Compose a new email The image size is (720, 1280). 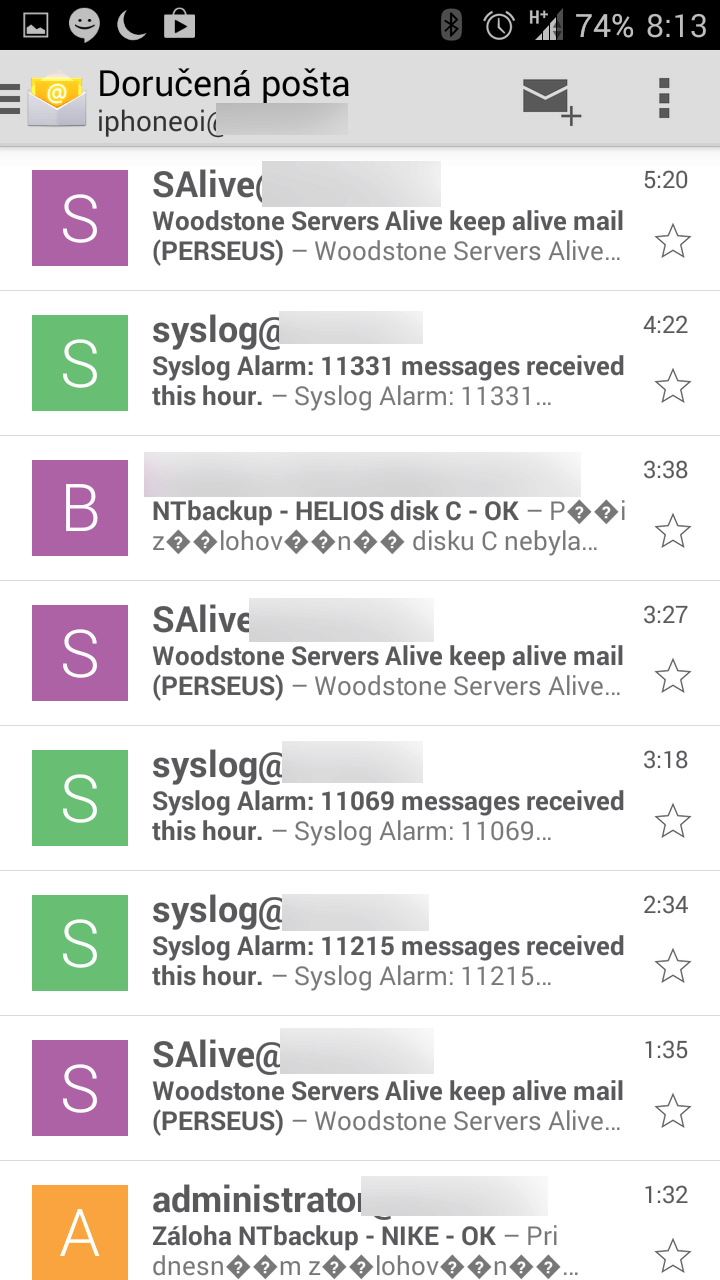(551, 99)
